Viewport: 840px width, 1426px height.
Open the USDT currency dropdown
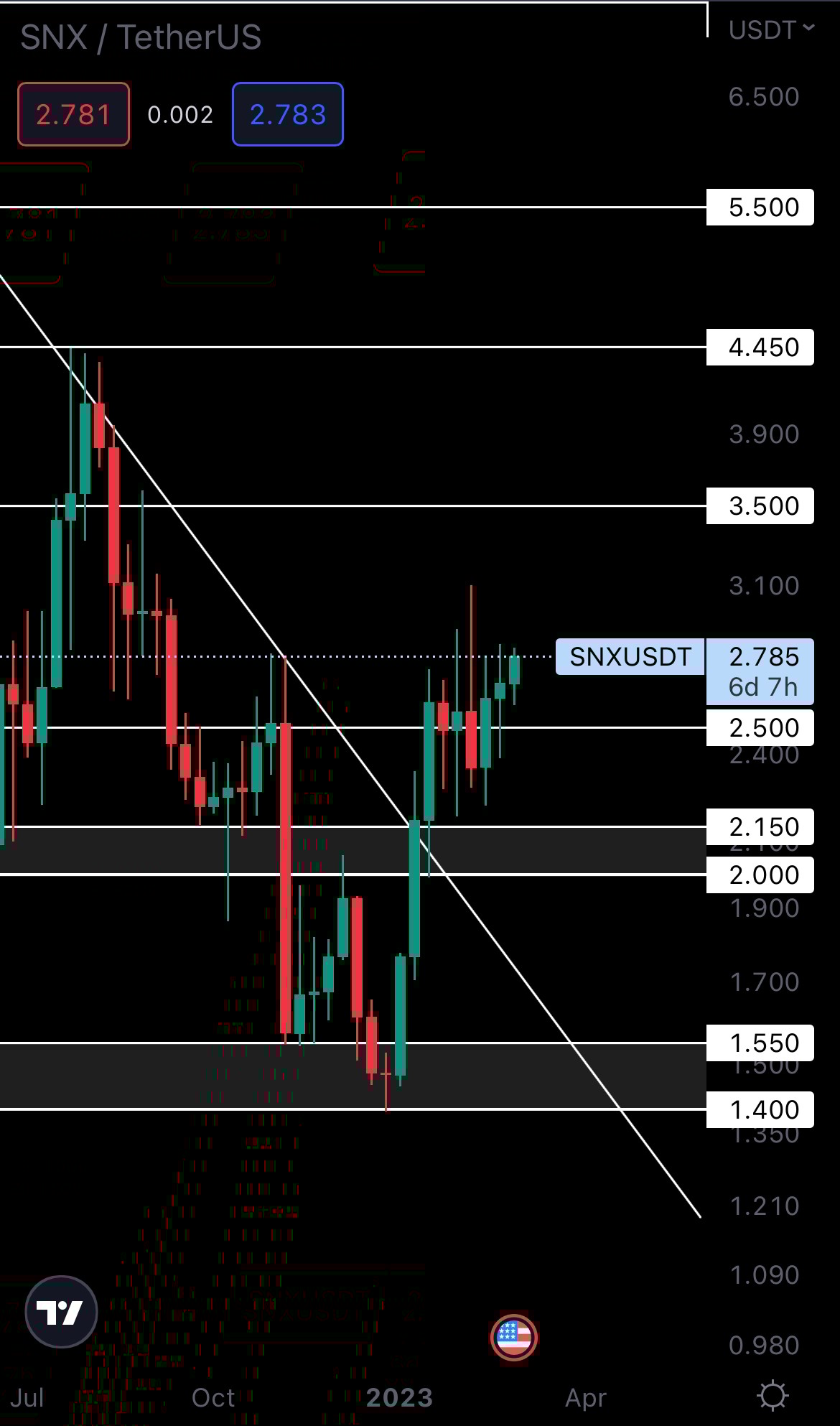pos(771,30)
